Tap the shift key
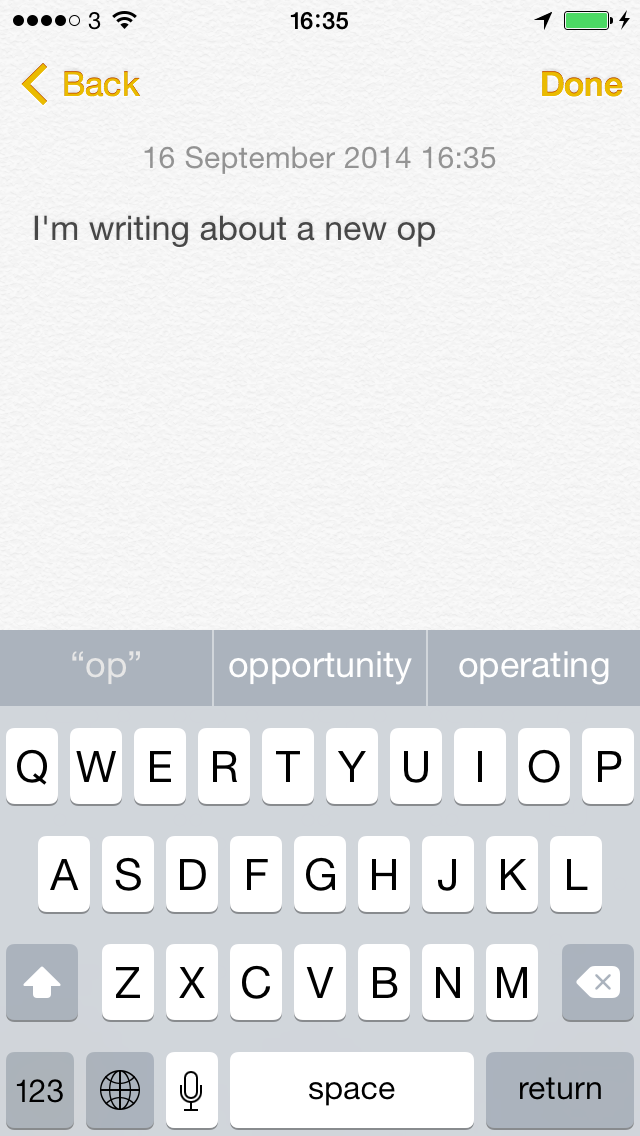640x1136 pixels. (42, 982)
